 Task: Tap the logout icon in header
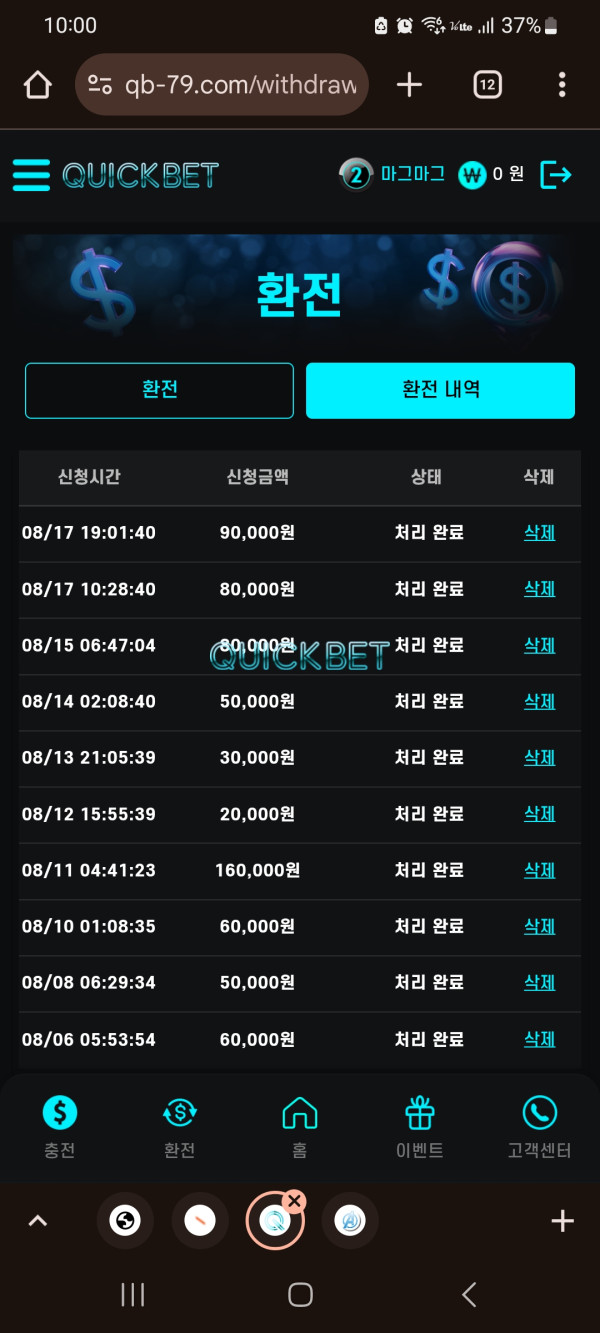point(555,175)
